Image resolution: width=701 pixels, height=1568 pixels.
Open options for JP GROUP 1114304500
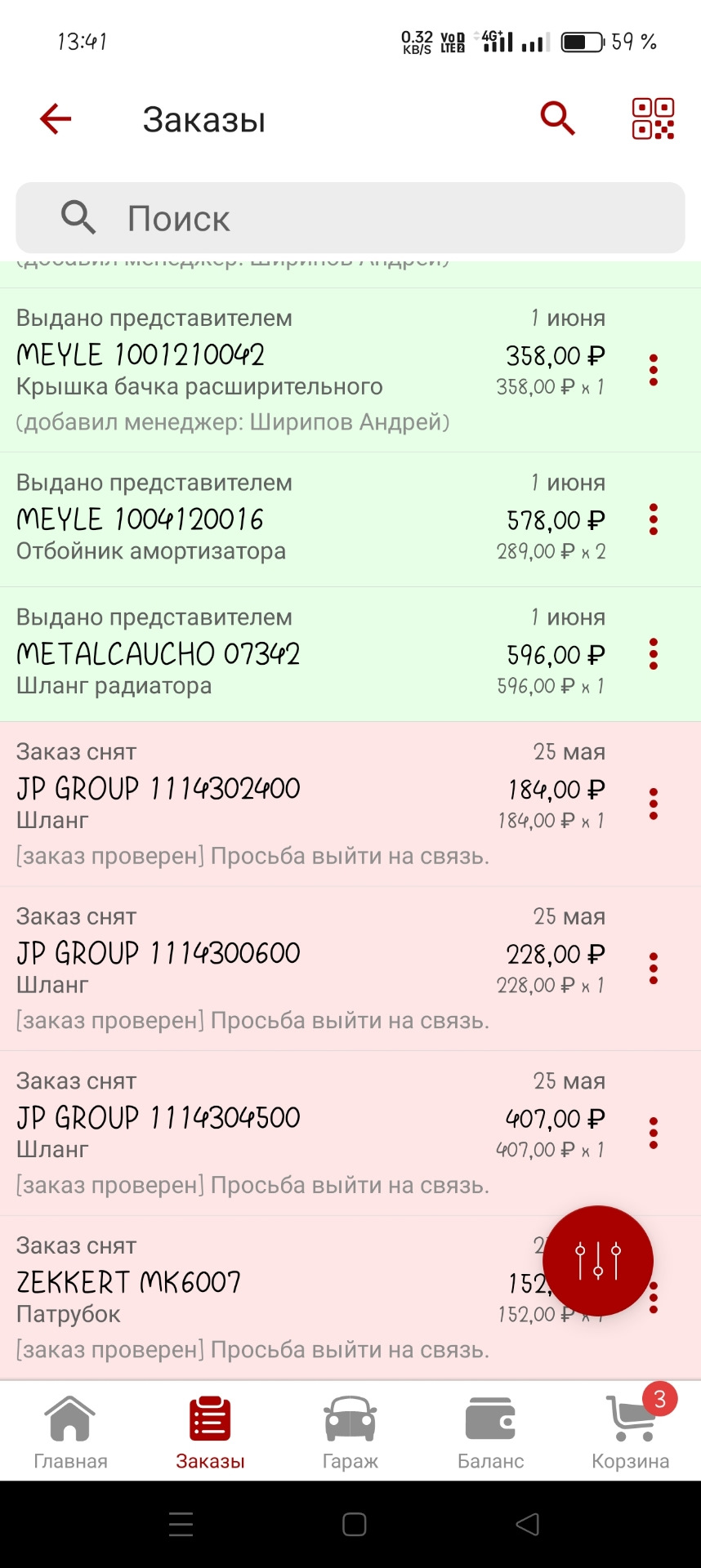click(x=653, y=1134)
